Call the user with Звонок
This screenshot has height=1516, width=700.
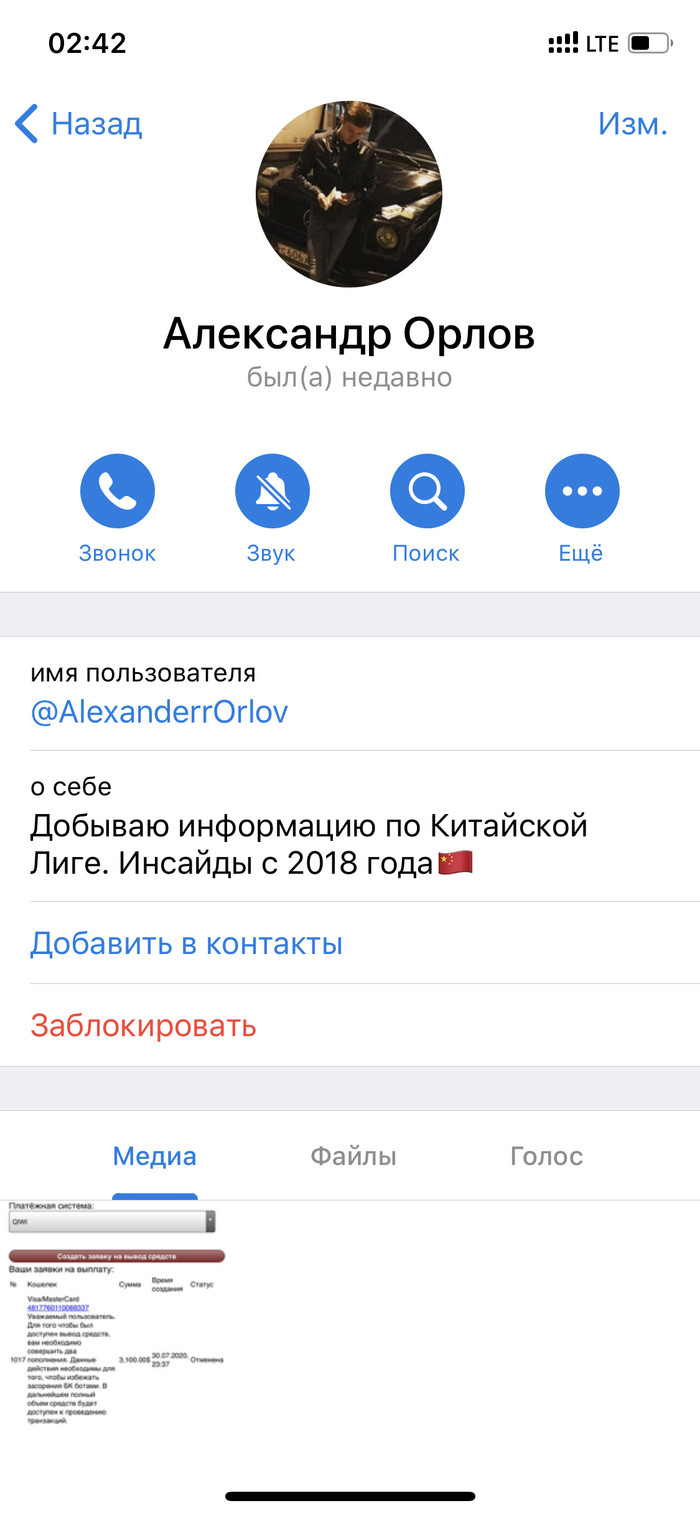(x=117, y=491)
